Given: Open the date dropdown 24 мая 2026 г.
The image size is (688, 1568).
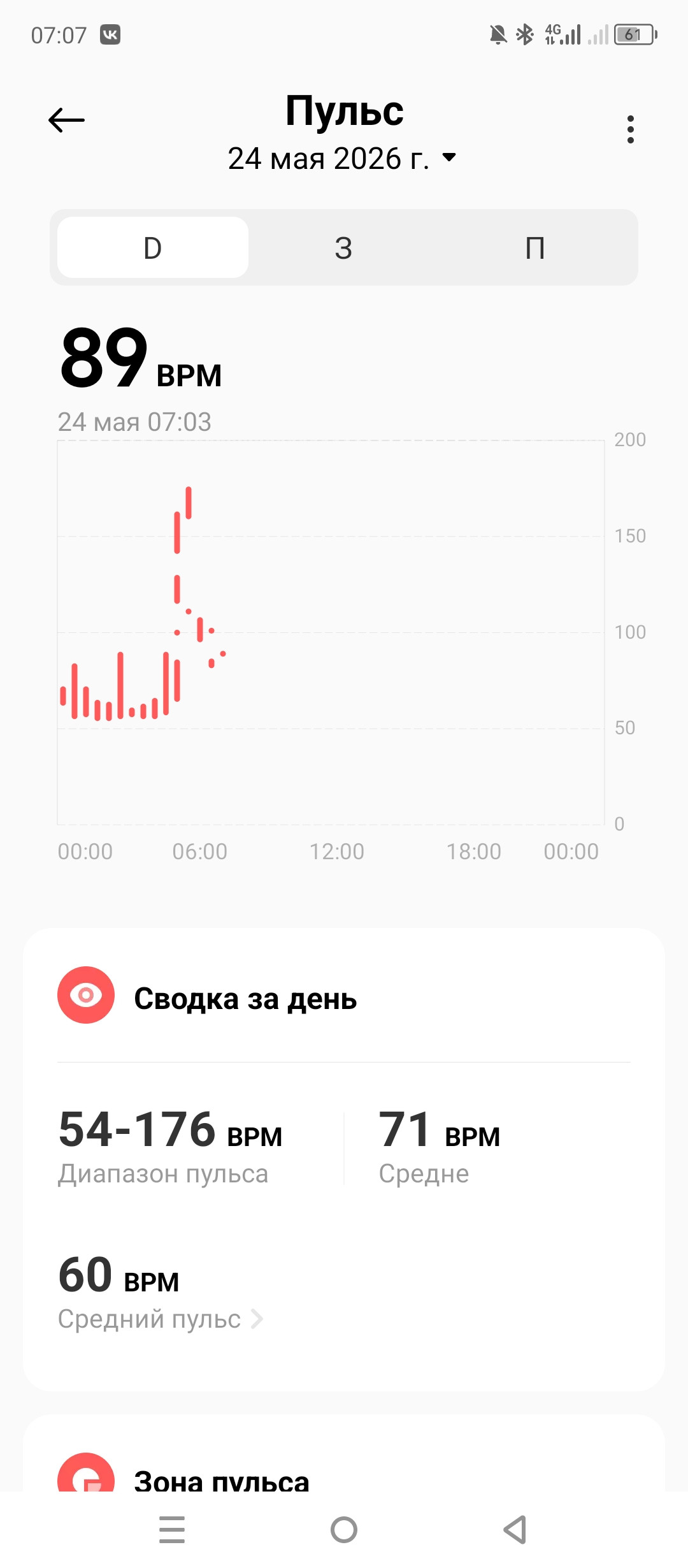Looking at the screenshot, I should coord(343,158).
